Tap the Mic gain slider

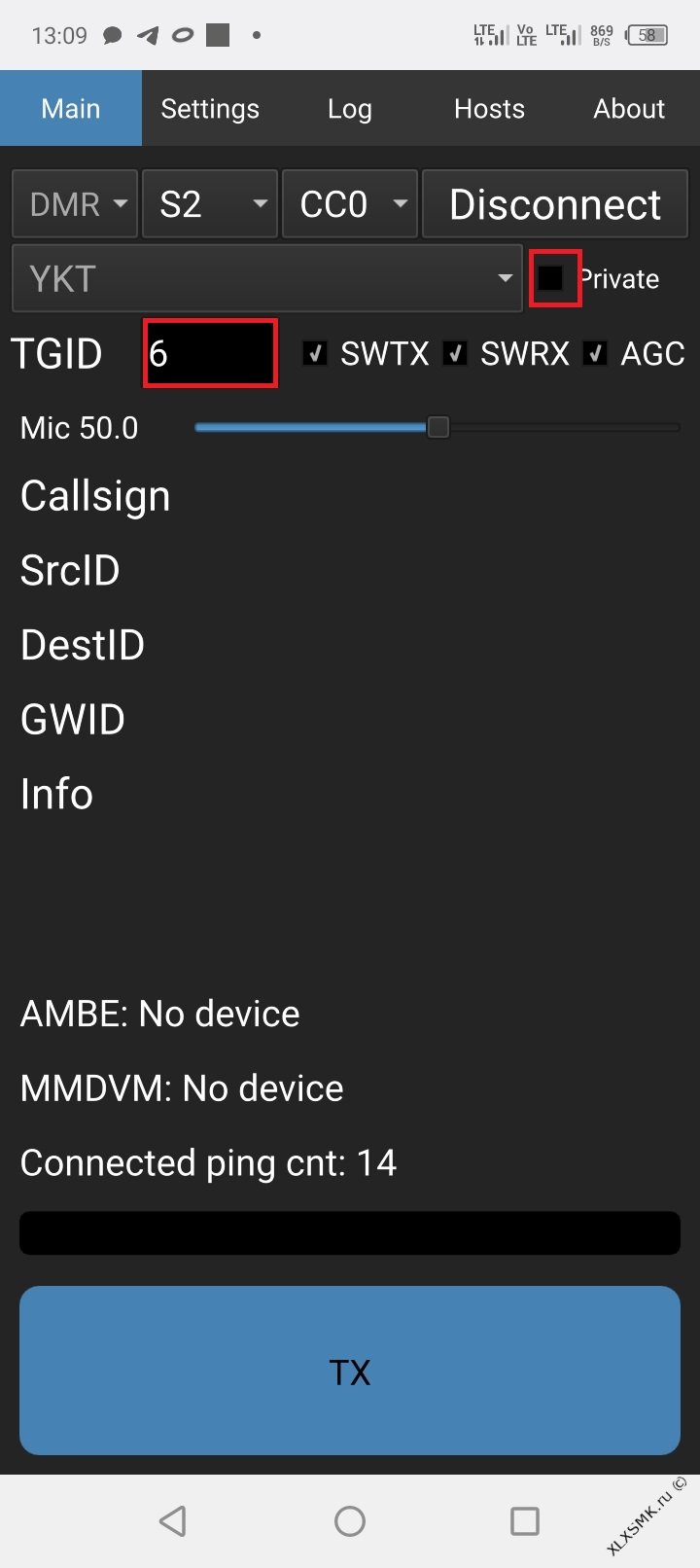(437, 427)
